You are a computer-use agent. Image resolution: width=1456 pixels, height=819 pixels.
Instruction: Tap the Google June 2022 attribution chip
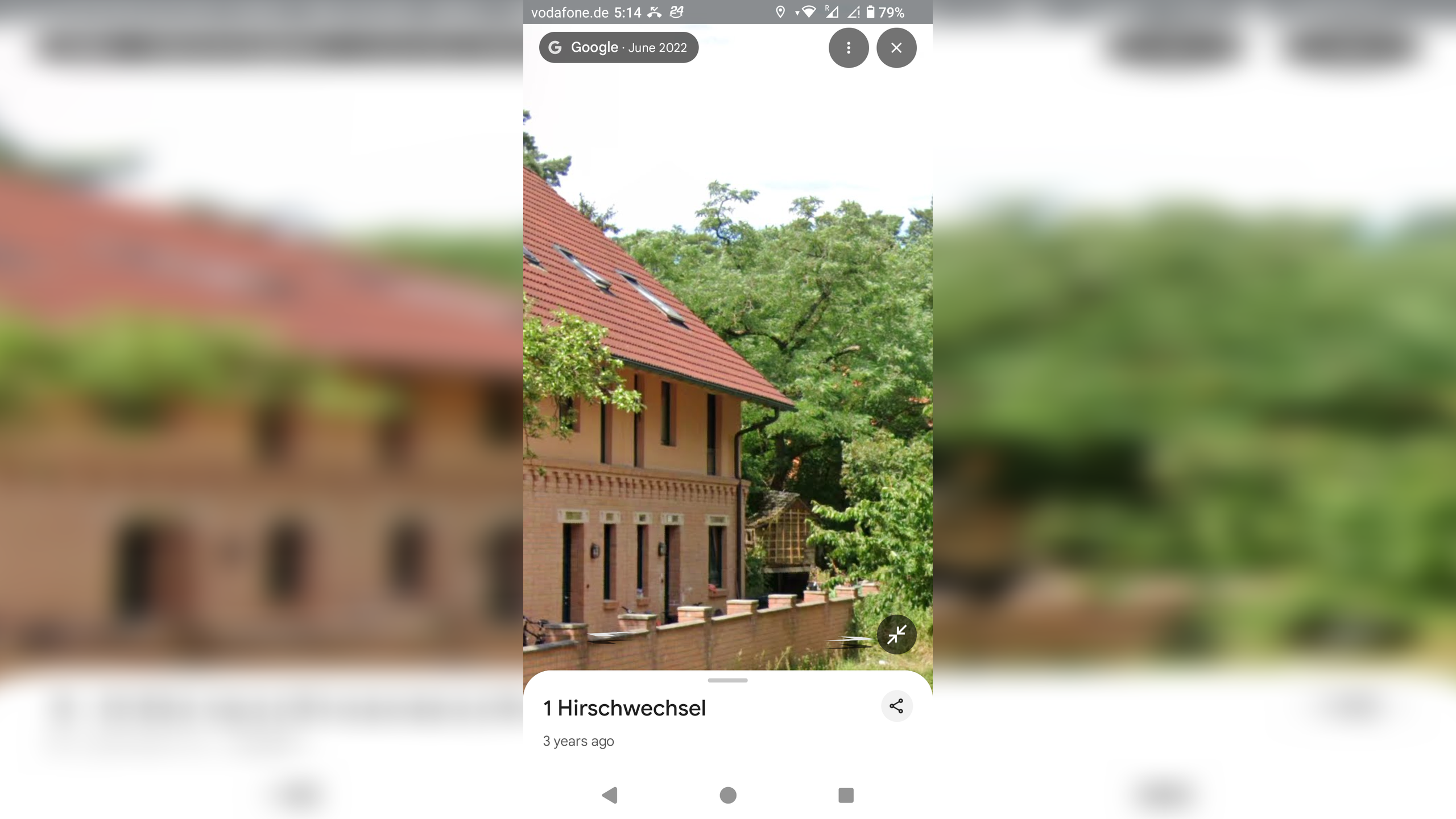coord(618,48)
